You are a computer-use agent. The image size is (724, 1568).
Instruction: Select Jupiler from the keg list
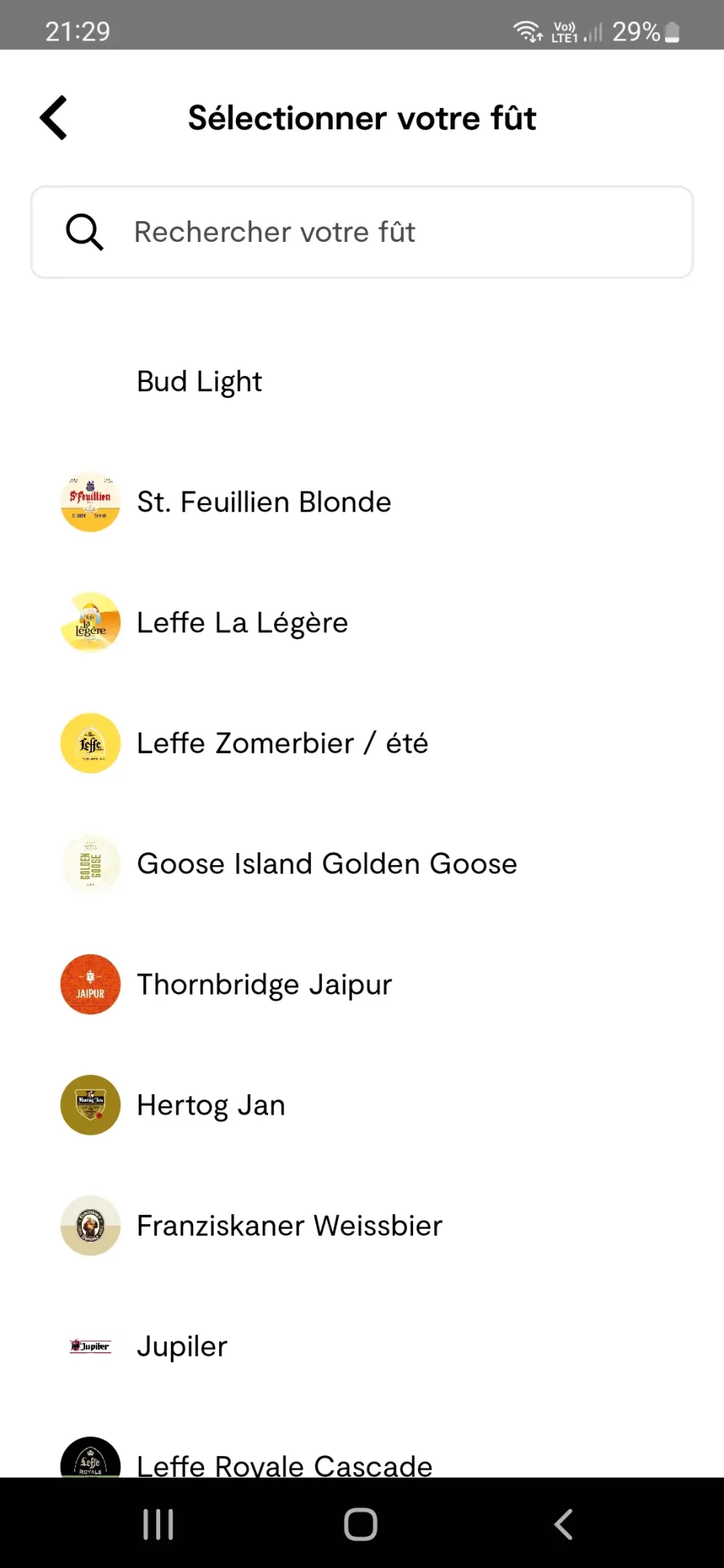(x=362, y=1346)
